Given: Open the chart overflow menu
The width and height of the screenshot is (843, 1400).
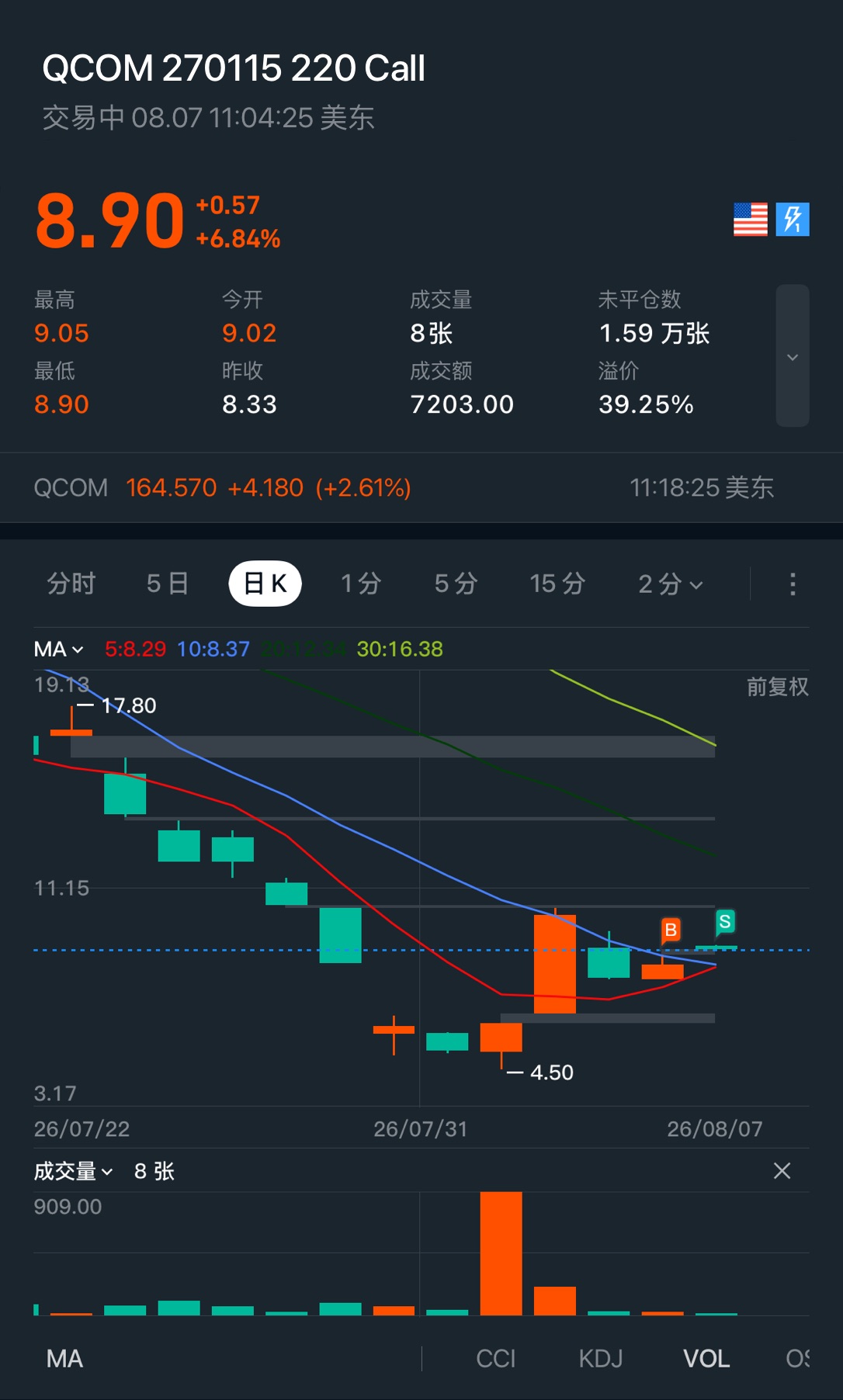Looking at the screenshot, I should click(793, 584).
